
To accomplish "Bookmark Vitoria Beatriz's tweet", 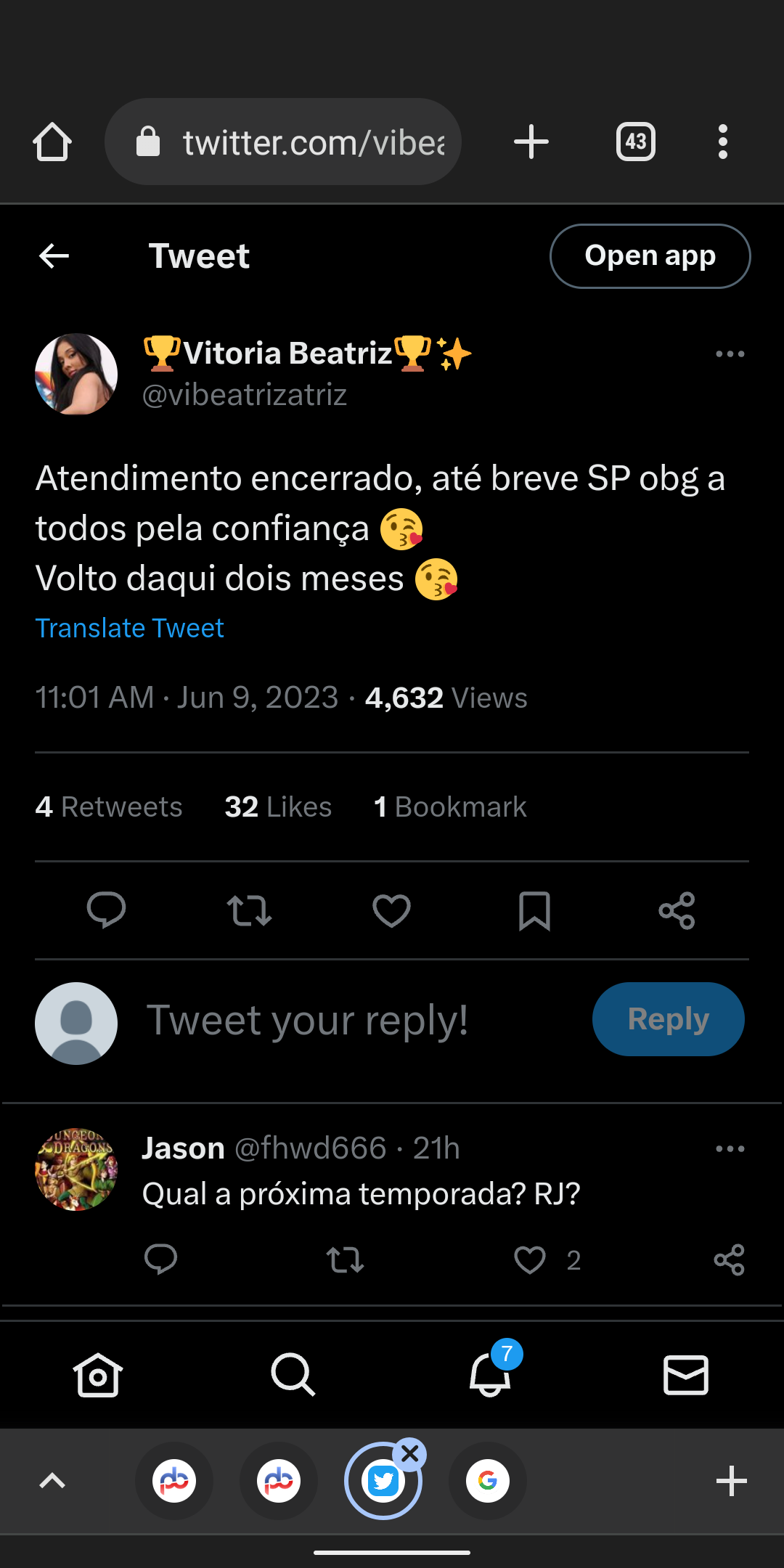I will (534, 910).
